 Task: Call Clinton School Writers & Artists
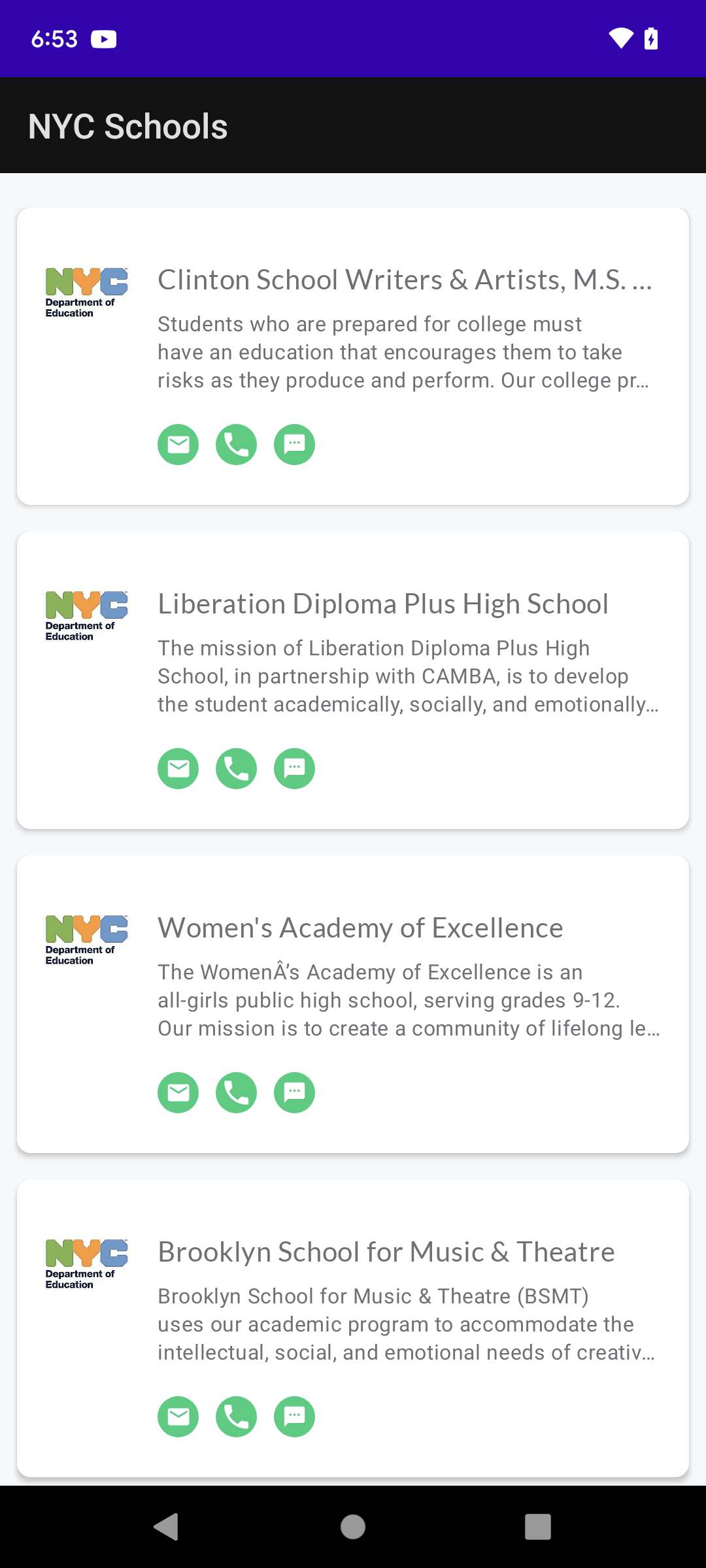(x=236, y=445)
